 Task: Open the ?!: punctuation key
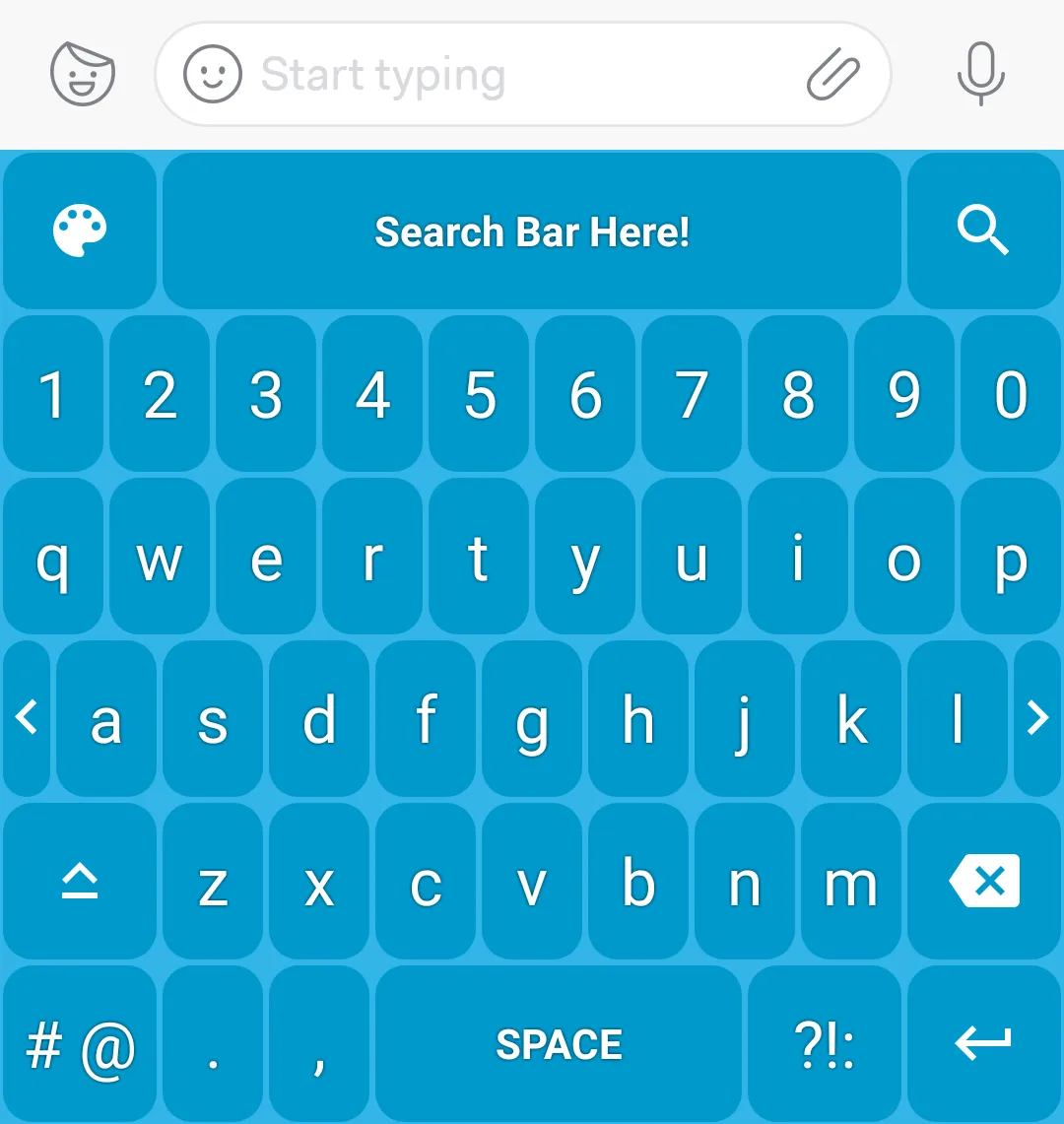[x=825, y=1046]
